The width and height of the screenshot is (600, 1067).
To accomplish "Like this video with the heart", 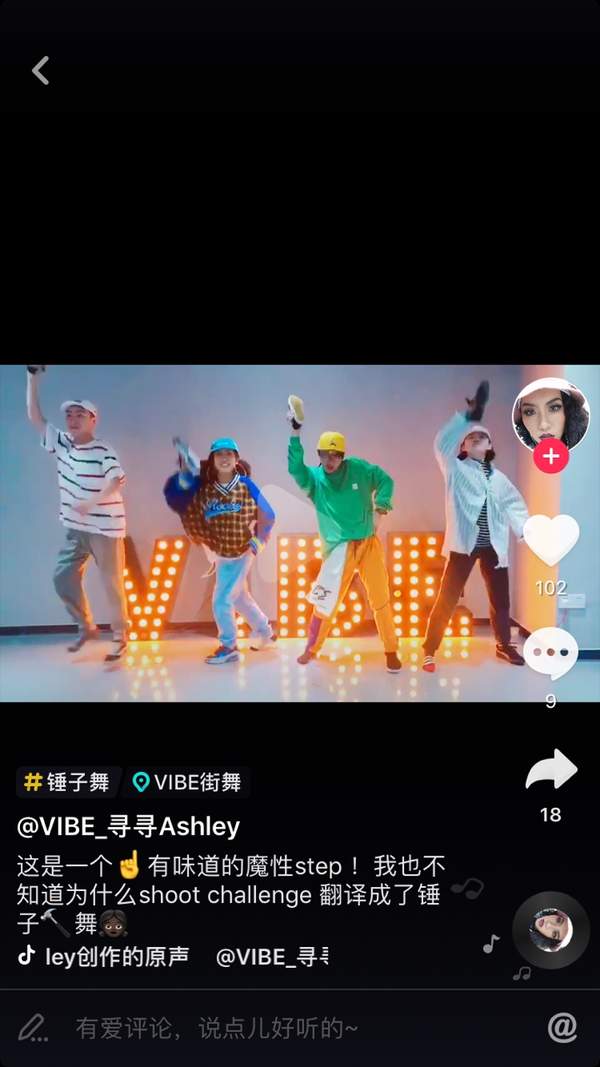I will click(551, 540).
